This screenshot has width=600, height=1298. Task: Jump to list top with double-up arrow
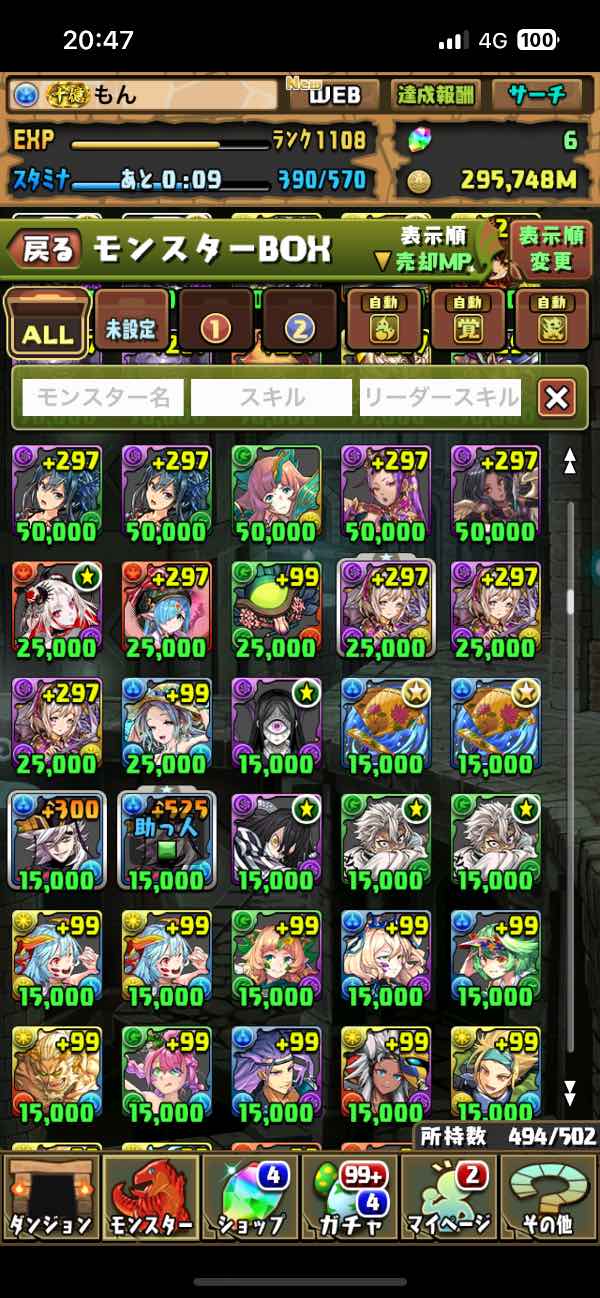pos(570,461)
